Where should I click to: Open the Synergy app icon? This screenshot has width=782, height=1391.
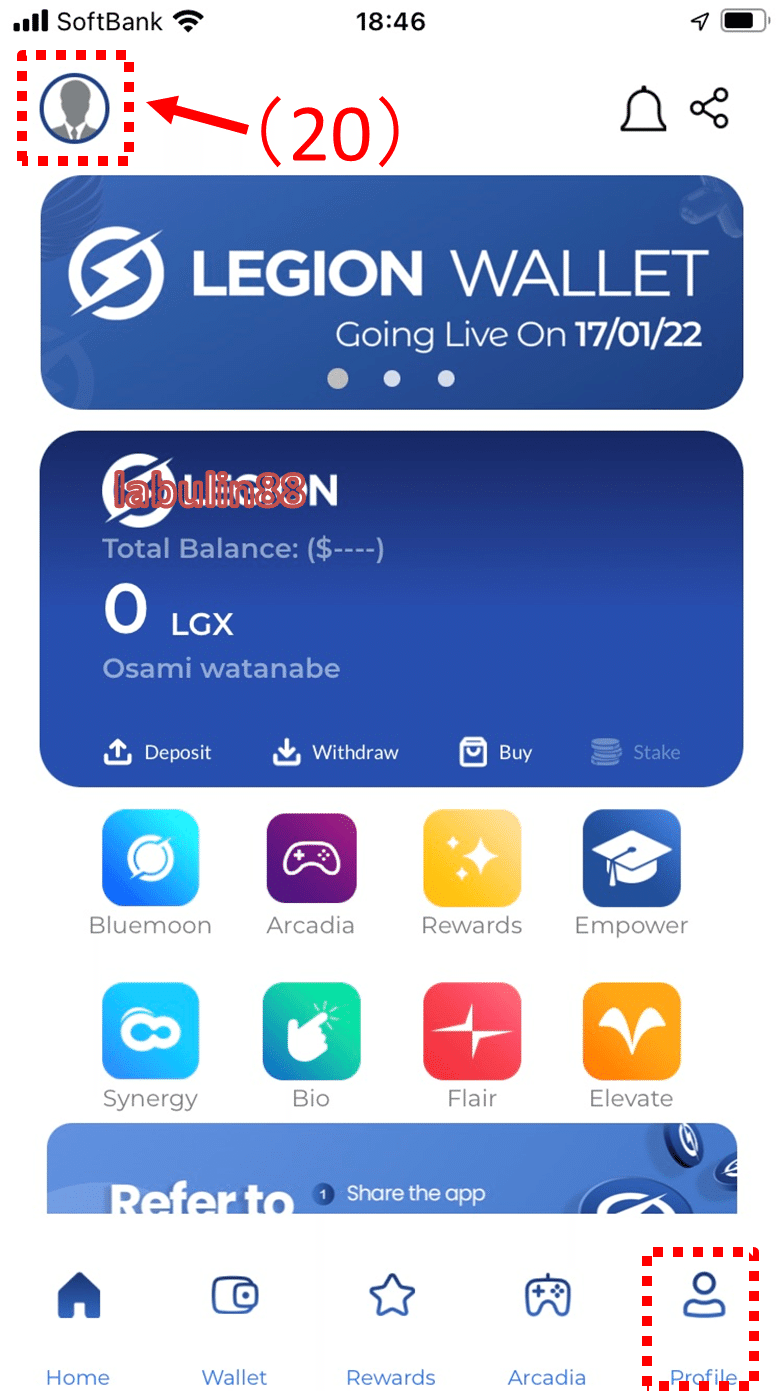coord(151,1031)
